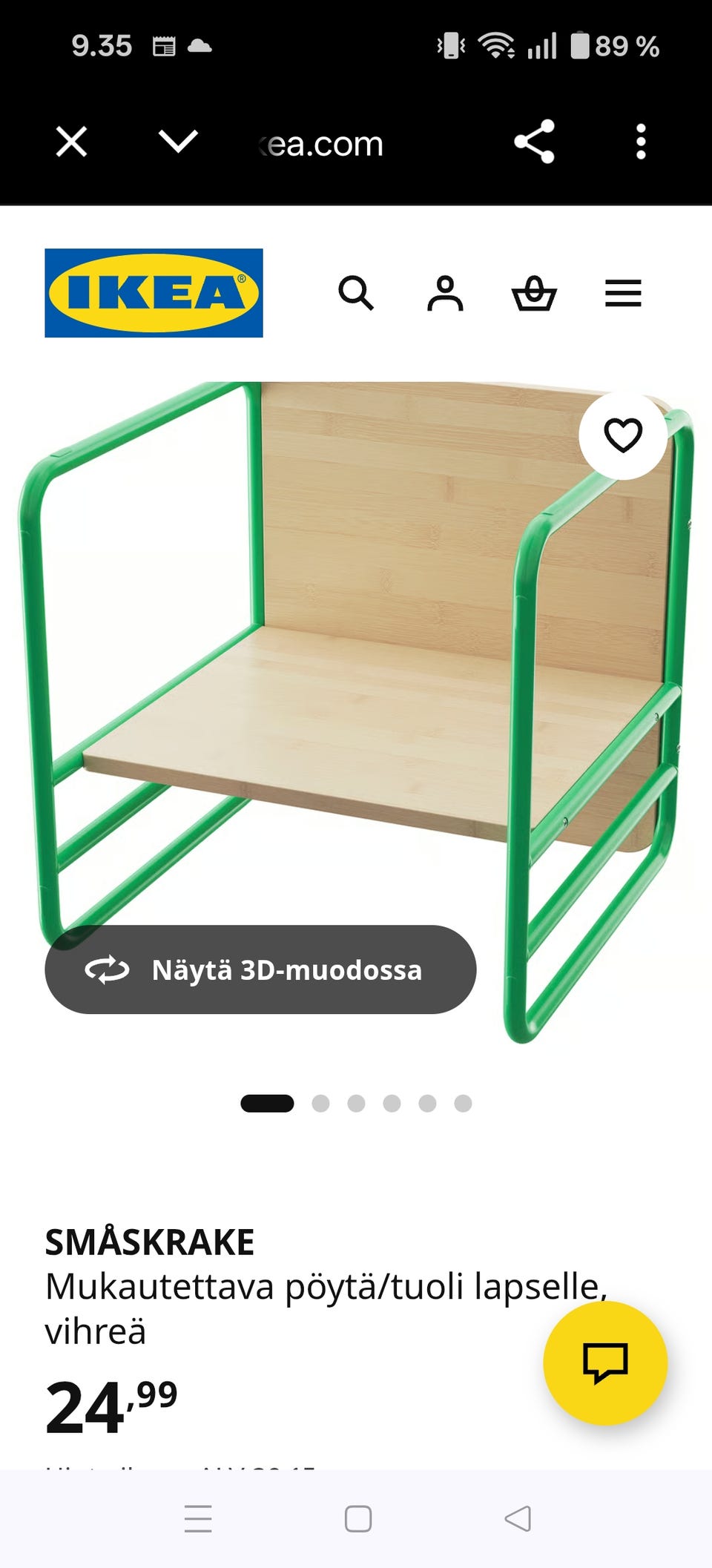The width and height of the screenshot is (712, 1568).
Task: Go to the IKEA home page logo
Action: coord(154,293)
